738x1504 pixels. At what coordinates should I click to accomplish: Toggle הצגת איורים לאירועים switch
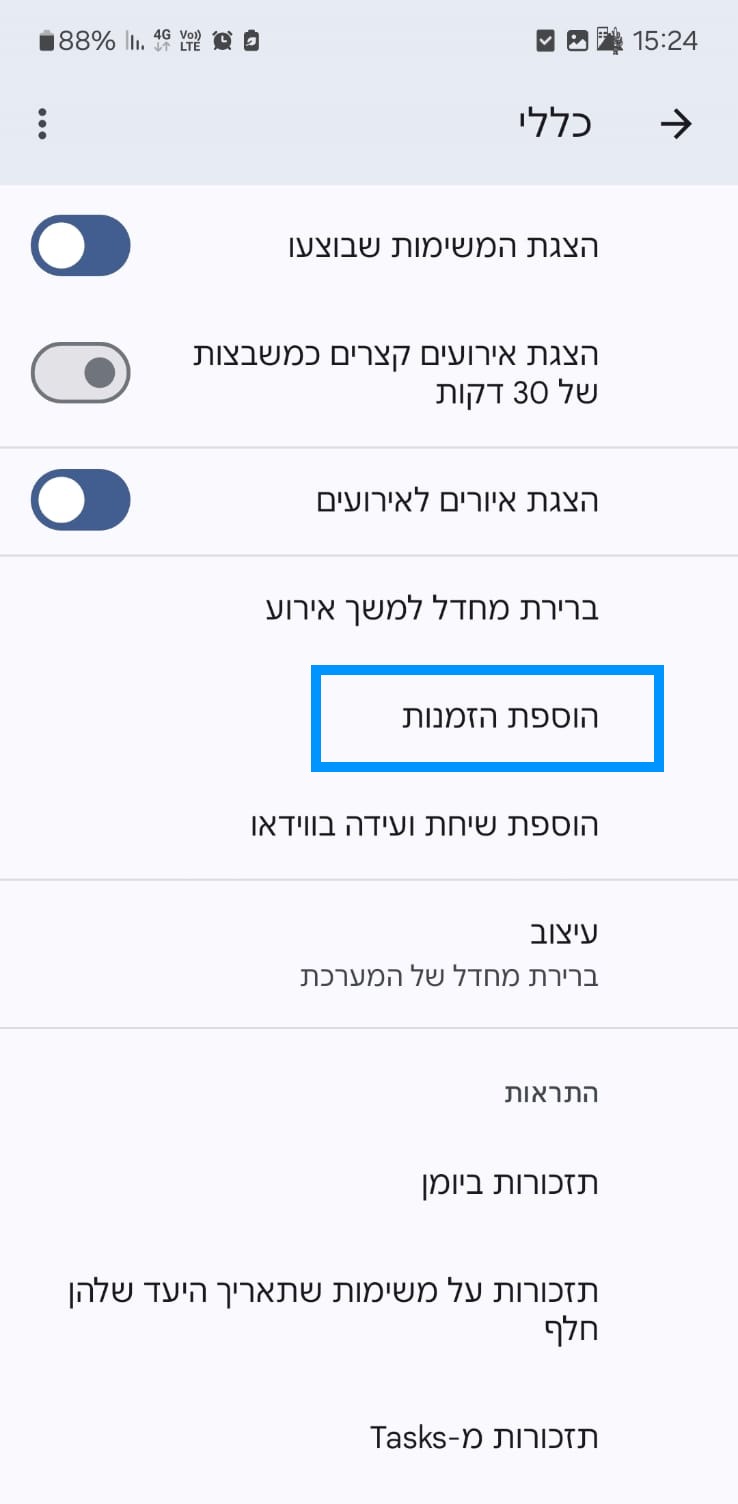pyautogui.click(x=81, y=500)
